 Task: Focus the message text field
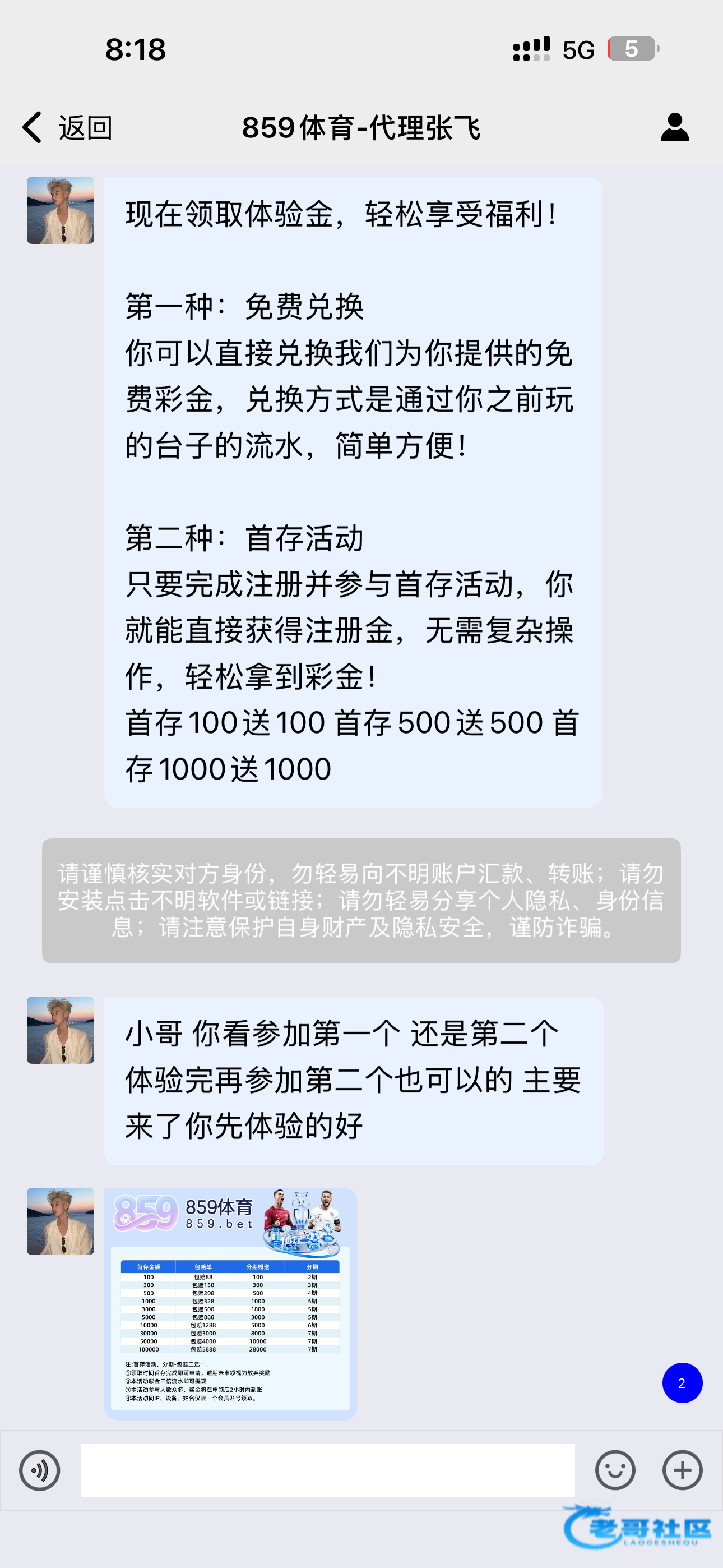[x=327, y=1470]
